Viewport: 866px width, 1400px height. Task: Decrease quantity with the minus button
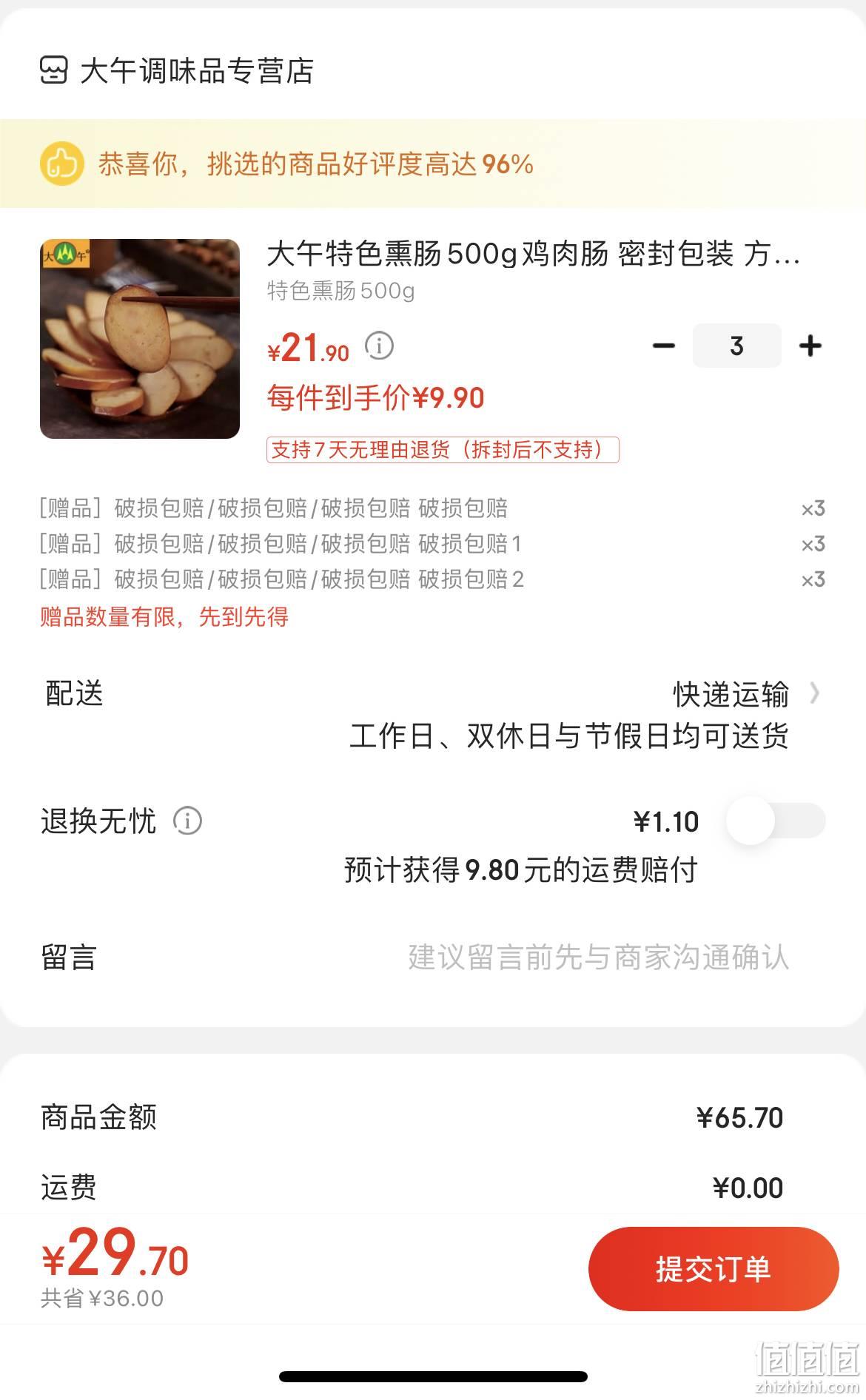coord(664,346)
